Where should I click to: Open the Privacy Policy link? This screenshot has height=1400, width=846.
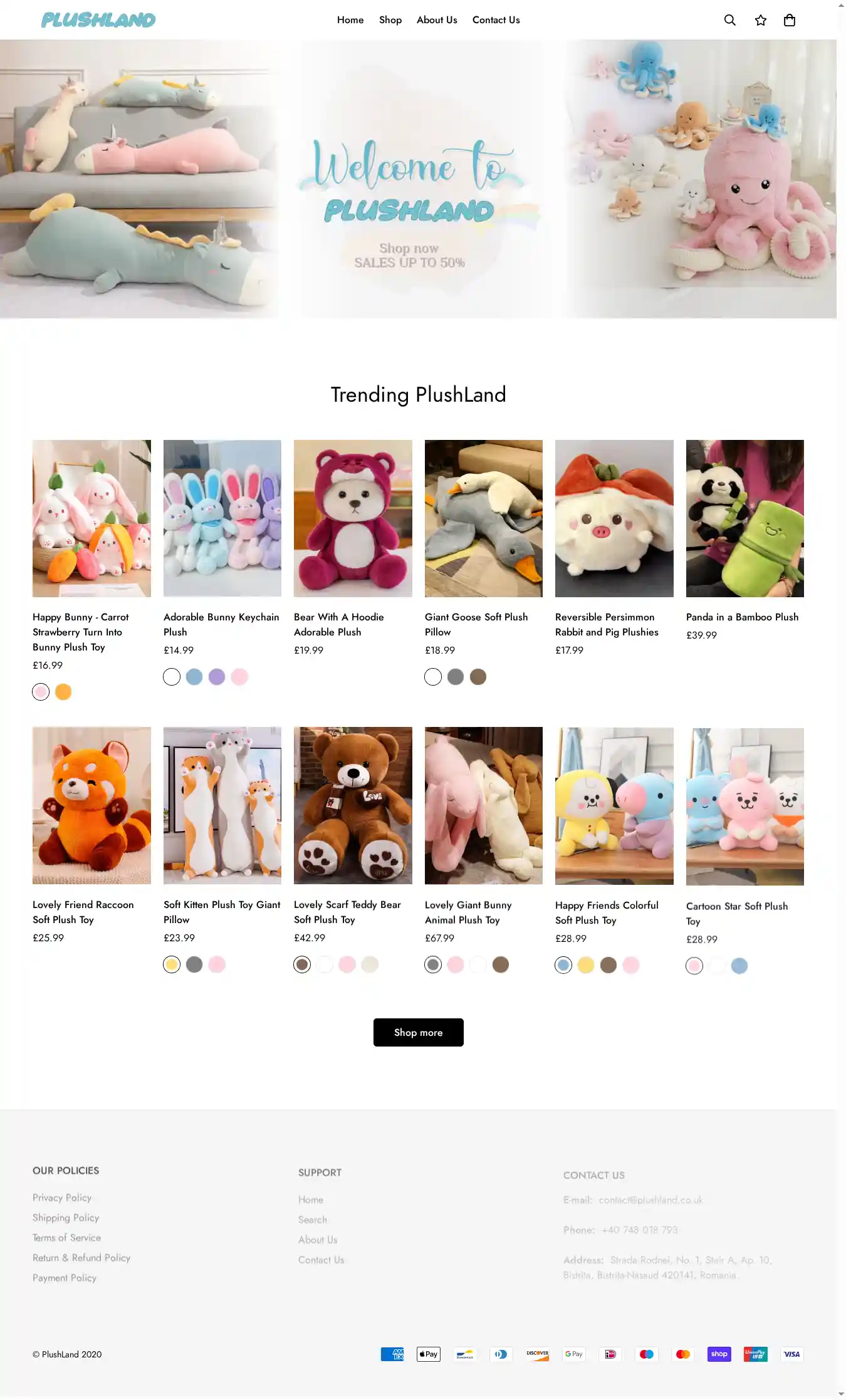[62, 1198]
